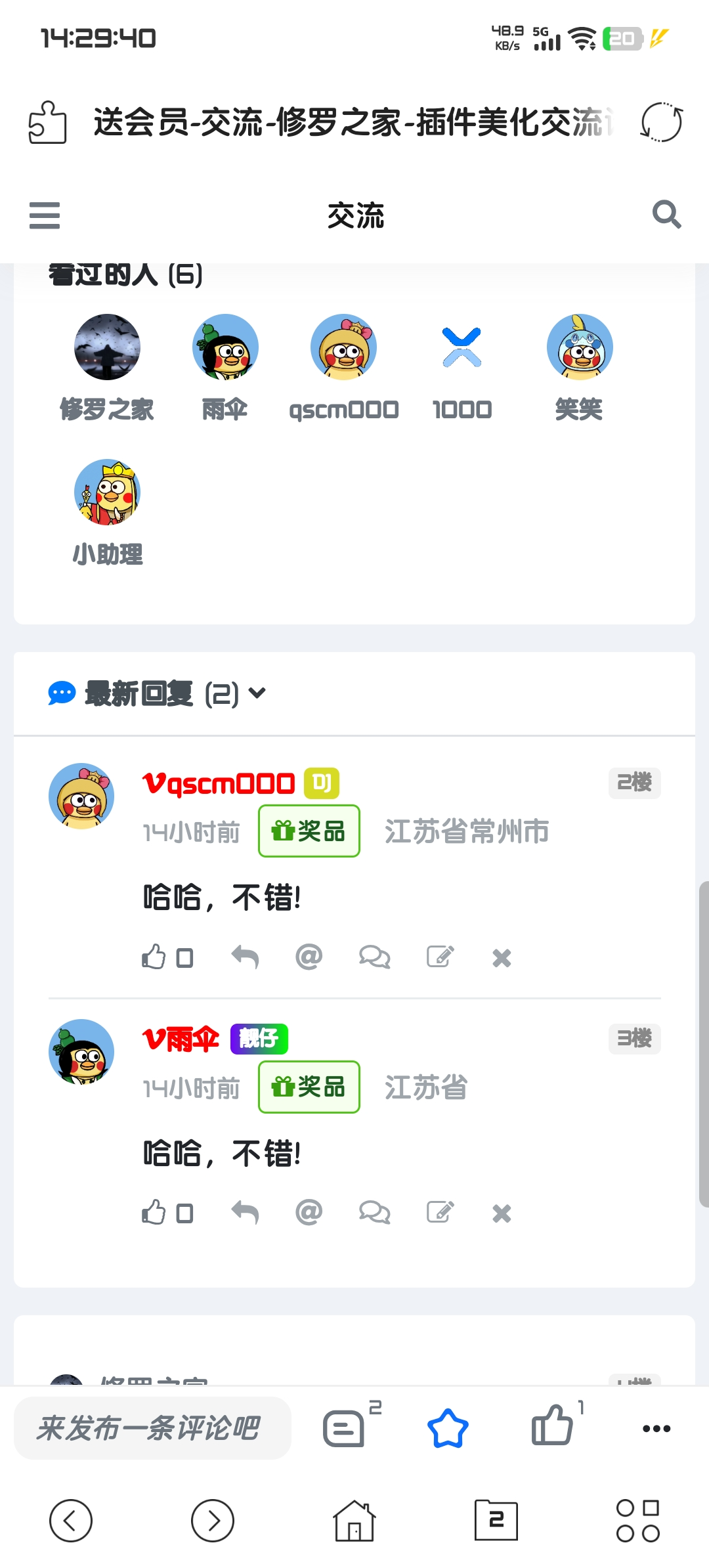Reply to qscm000's comment with arrow icon
Viewport: 709px width, 1568px height.
point(245,957)
